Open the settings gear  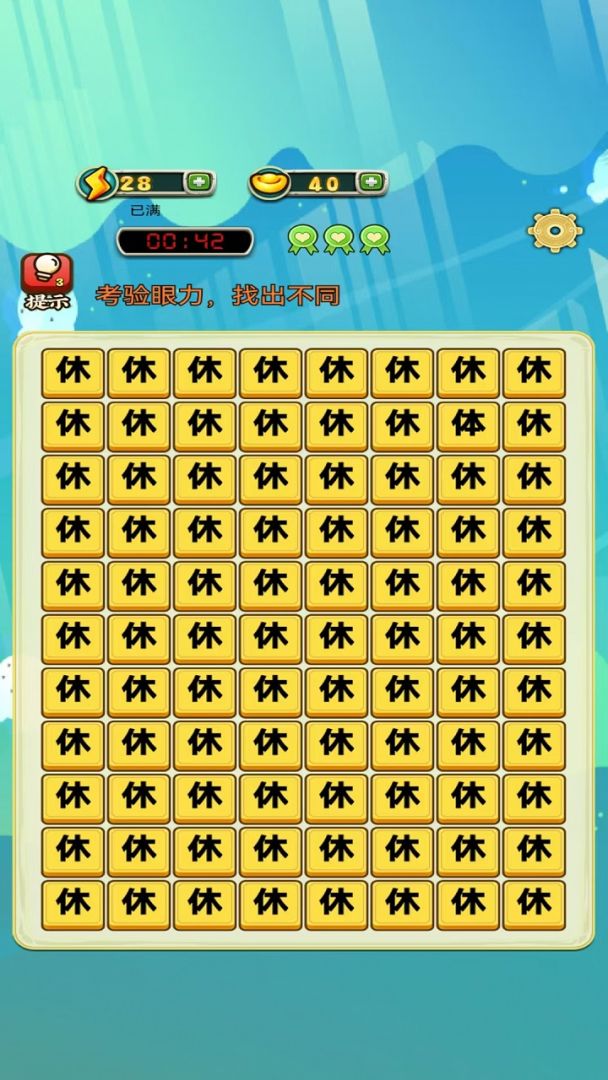[x=555, y=231]
